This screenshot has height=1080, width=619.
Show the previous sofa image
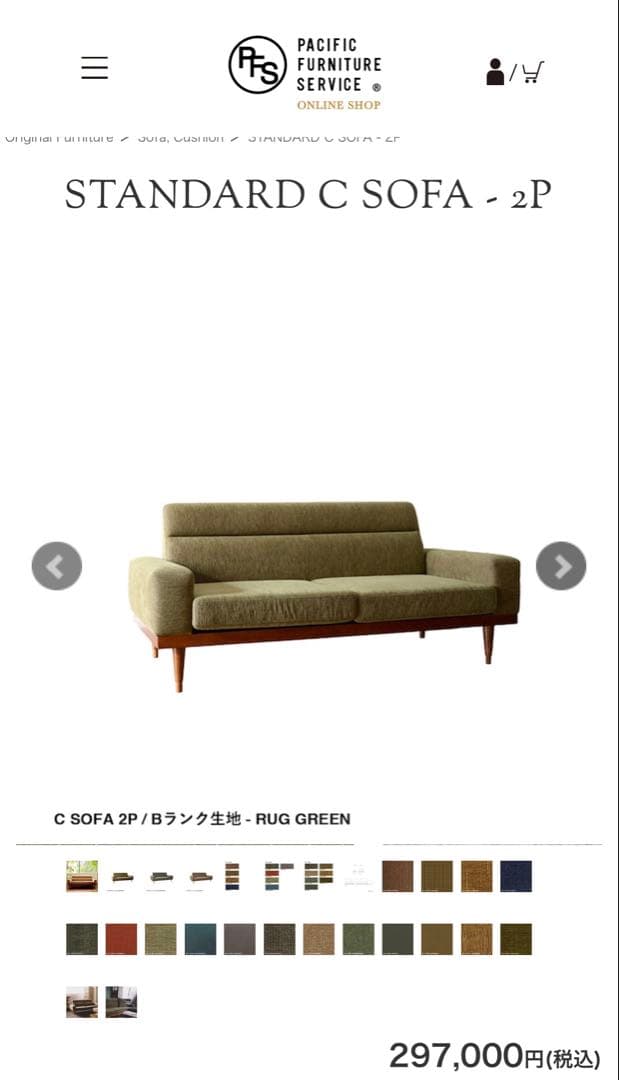(56, 567)
